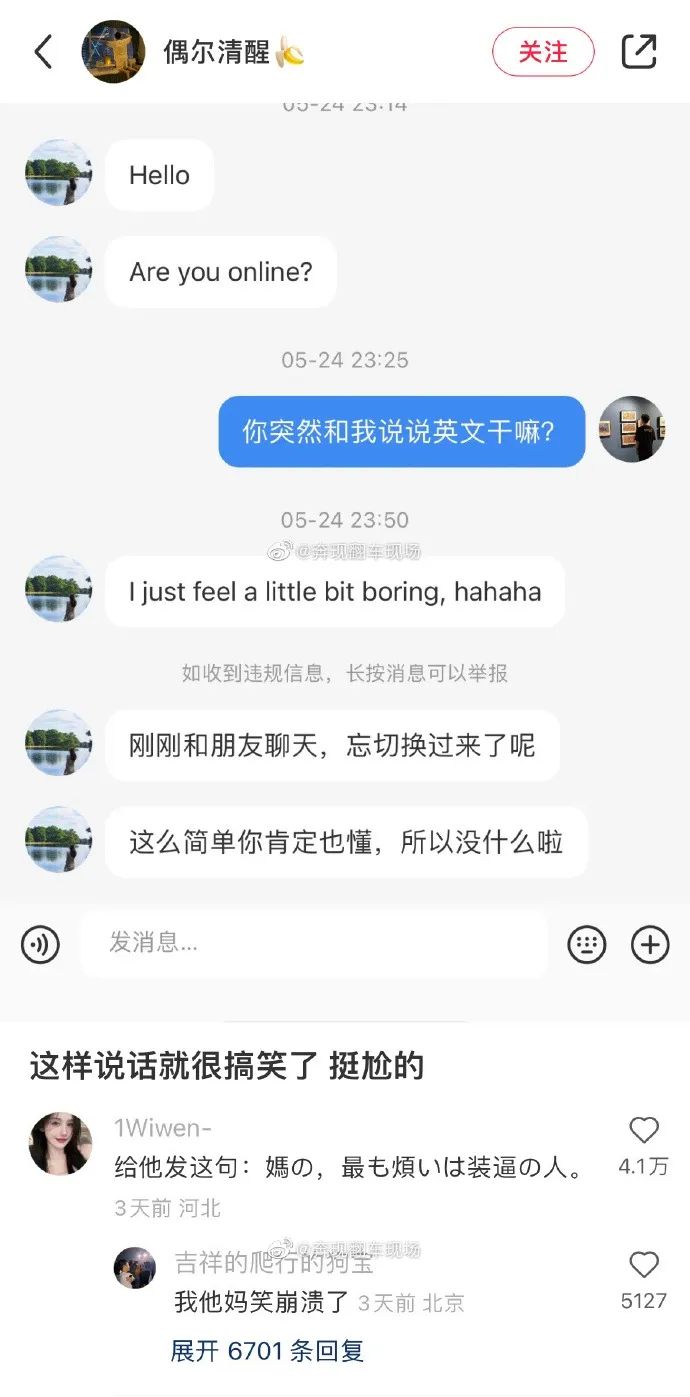Open the chat screenshot image in the post
Screen dimensions: 690x1397
point(345,560)
